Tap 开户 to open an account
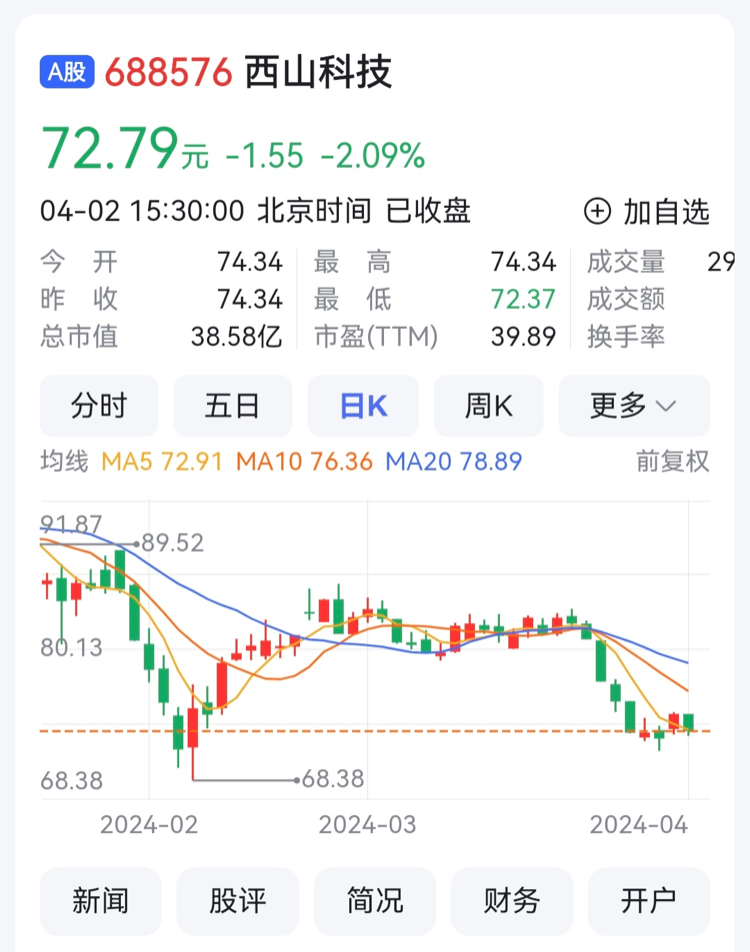Viewport: 750px width, 952px height. point(649,901)
